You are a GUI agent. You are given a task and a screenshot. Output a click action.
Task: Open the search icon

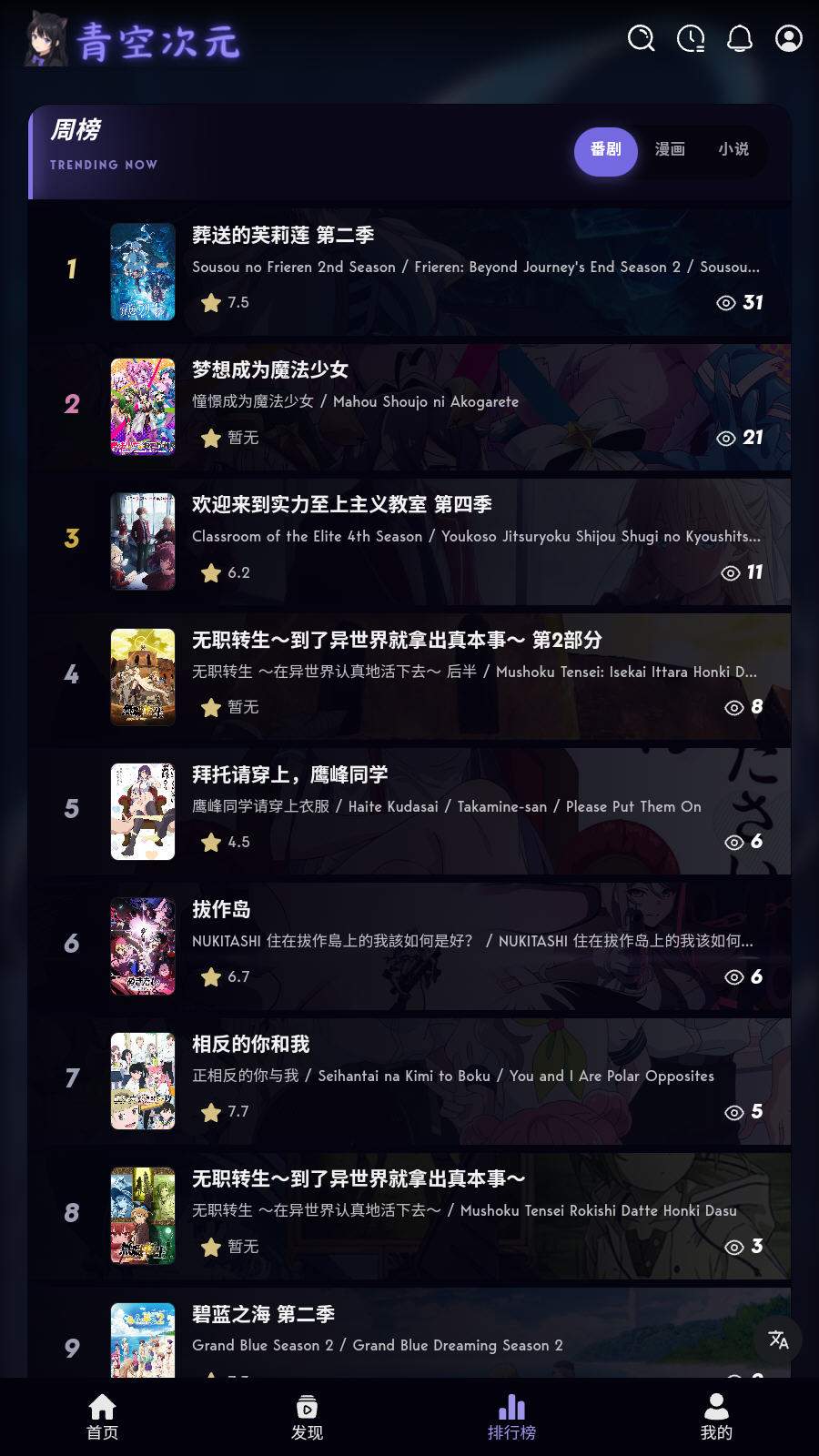[642, 38]
